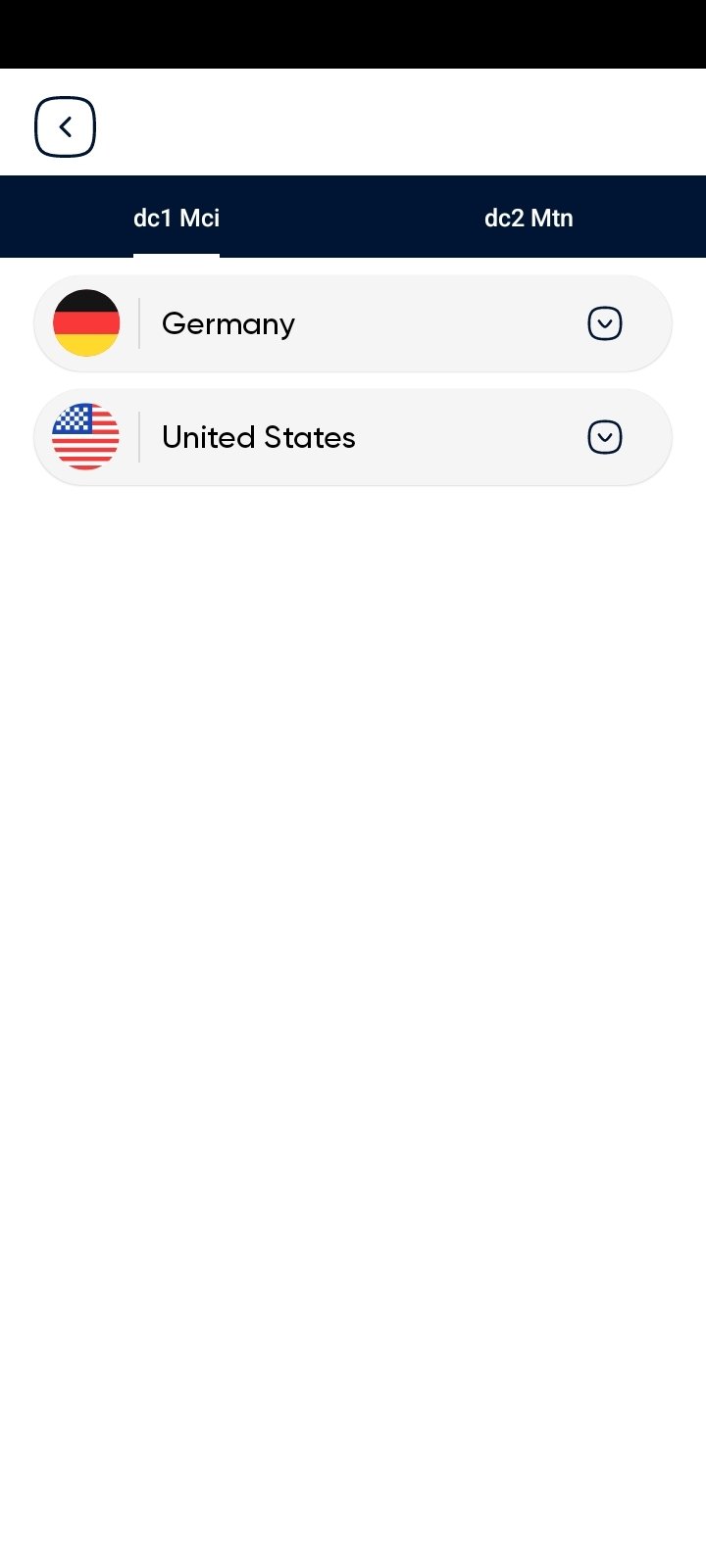Screen dimensions: 706x1568
Task: Select the dc1 Mci tab
Action: click(x=176, y=218)
